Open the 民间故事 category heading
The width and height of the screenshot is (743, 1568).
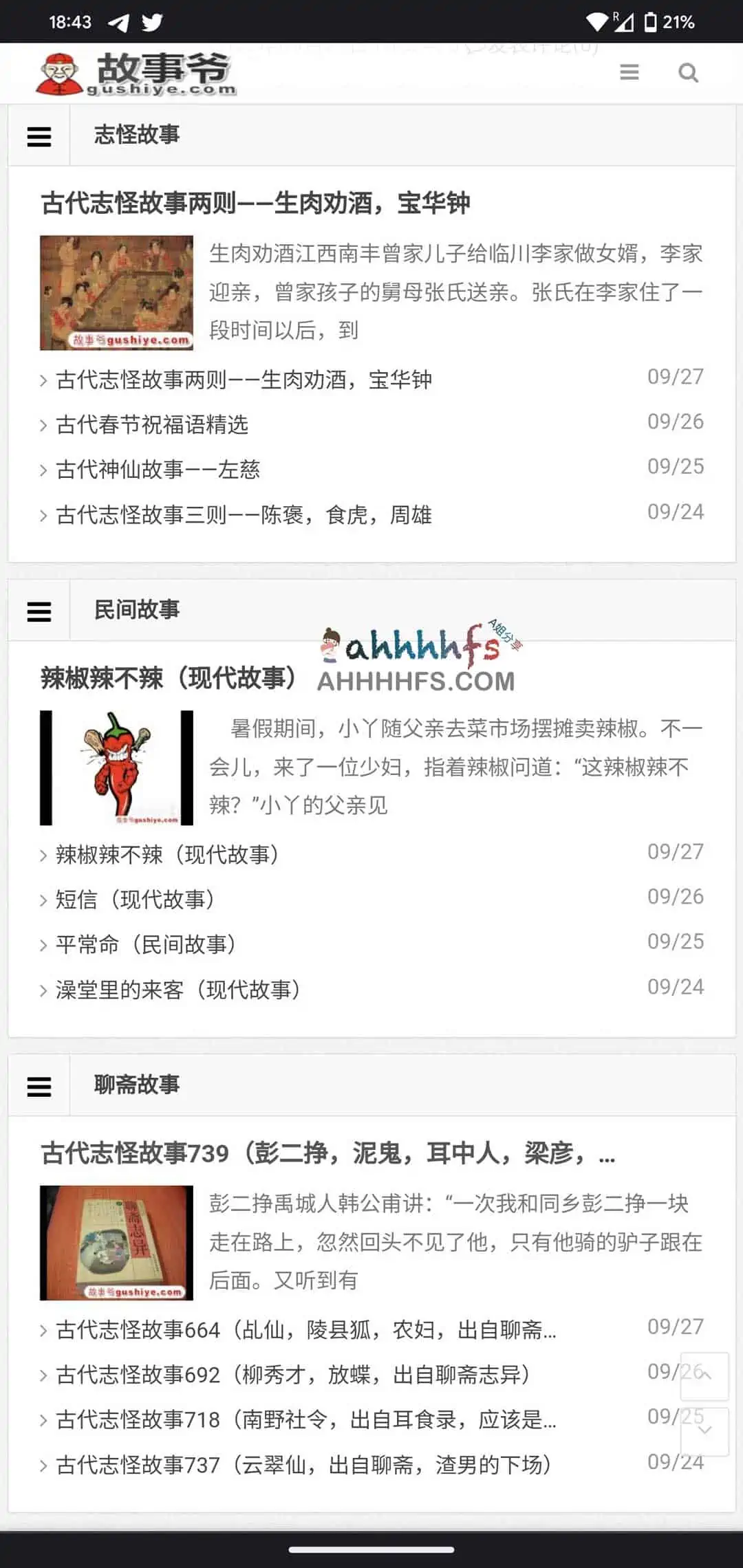coord(136,610)
